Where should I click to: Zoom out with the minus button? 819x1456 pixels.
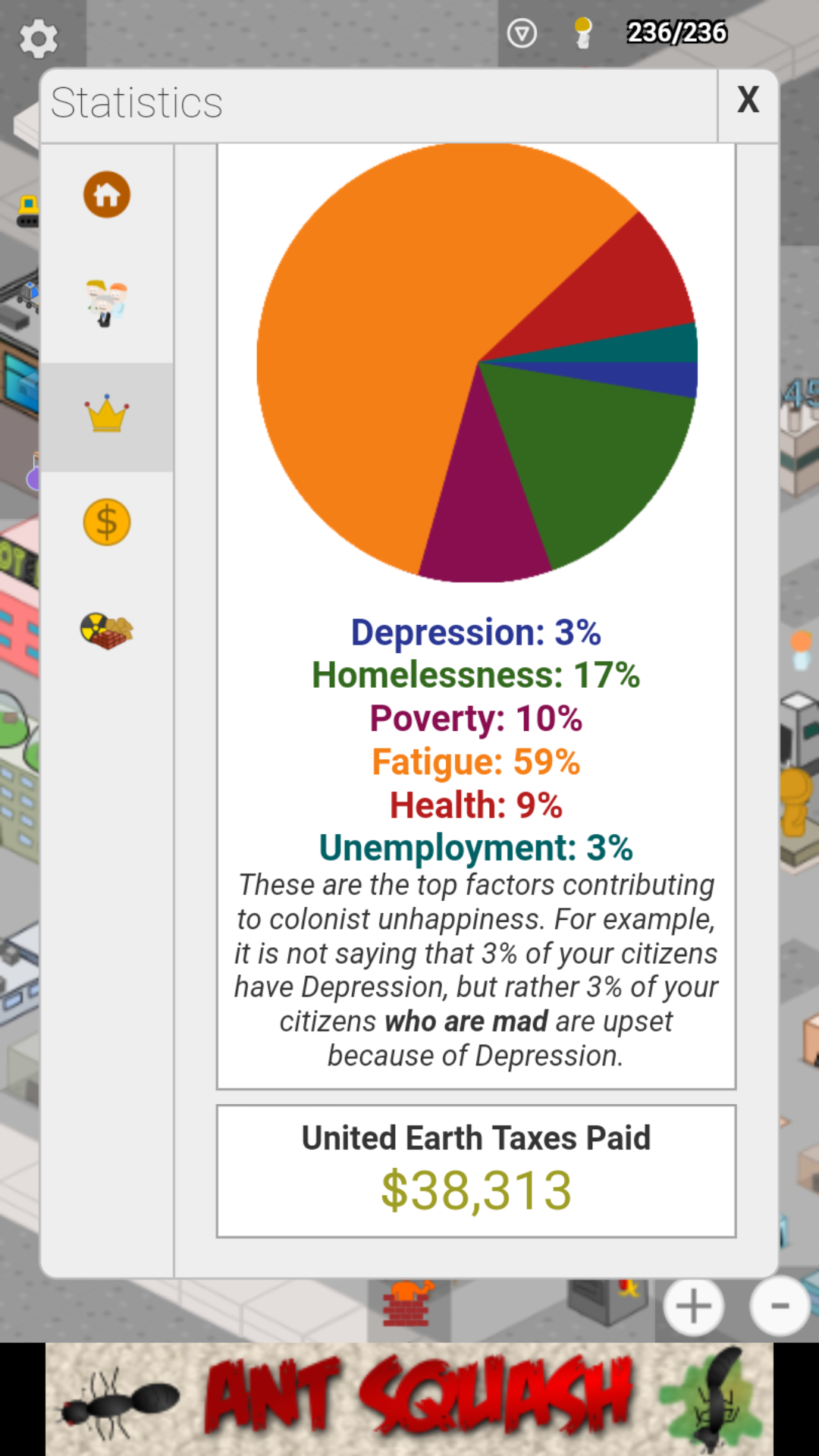click(x=780, y=1307)
